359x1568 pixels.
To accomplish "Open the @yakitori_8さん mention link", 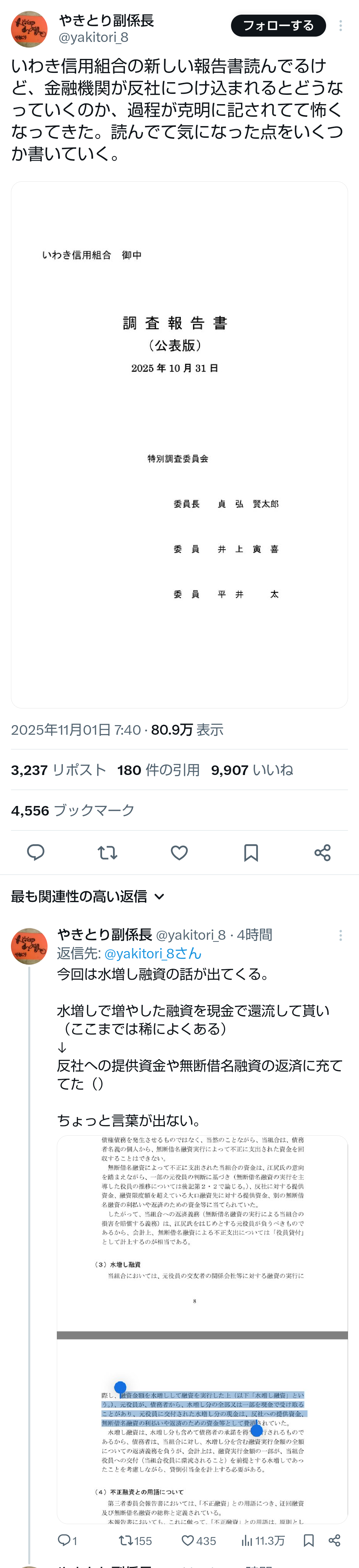I will click(153, 953).
